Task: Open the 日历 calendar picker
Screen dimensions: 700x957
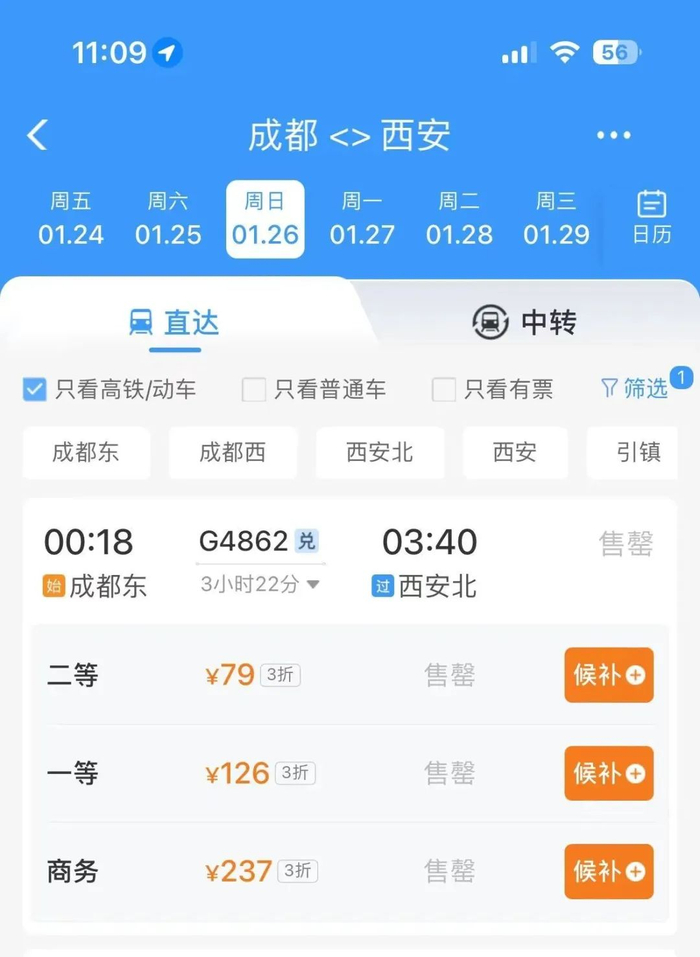Action: 652,218
